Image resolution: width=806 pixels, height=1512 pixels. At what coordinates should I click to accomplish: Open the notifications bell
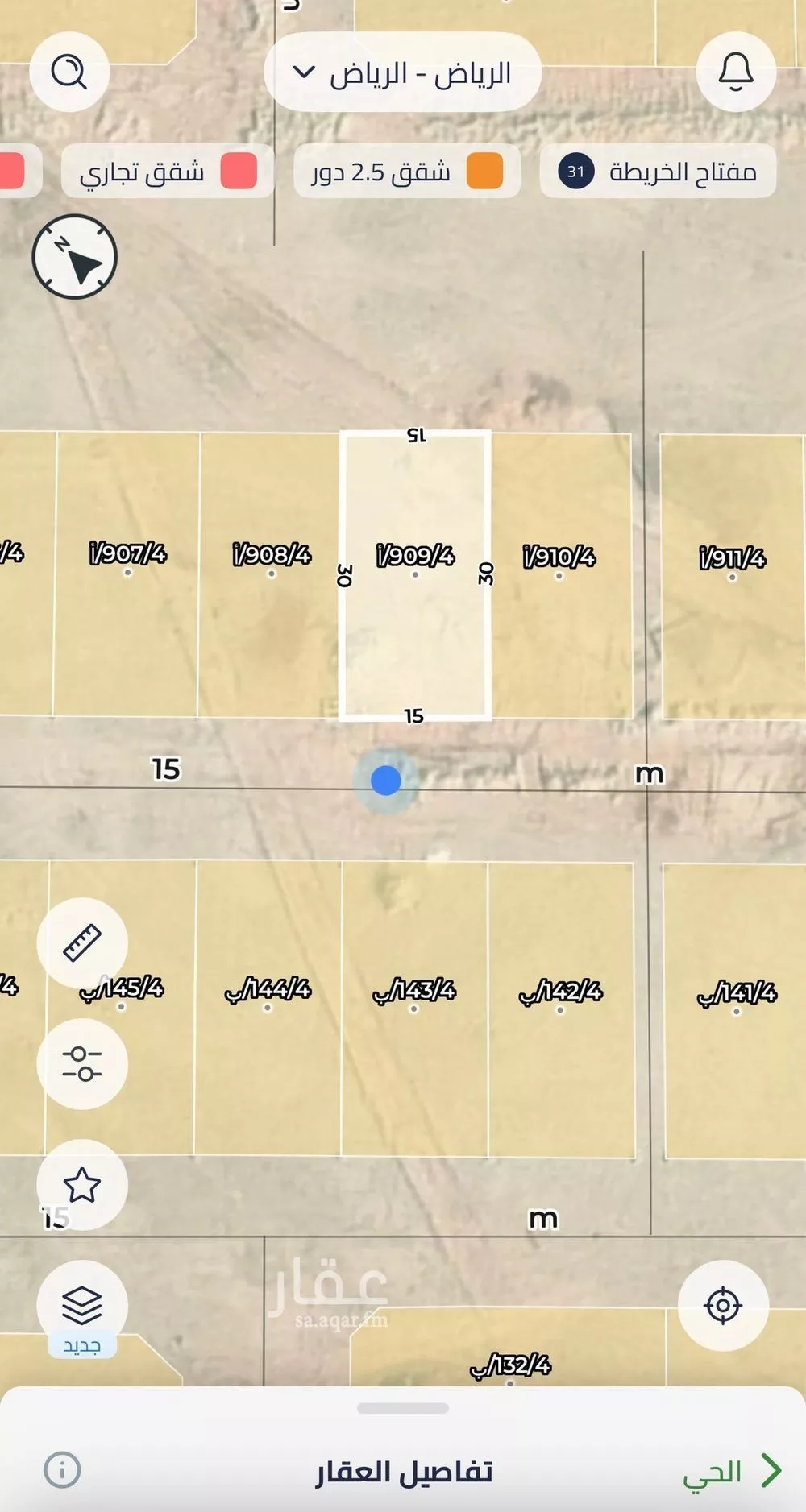click(x=735, y=72)
